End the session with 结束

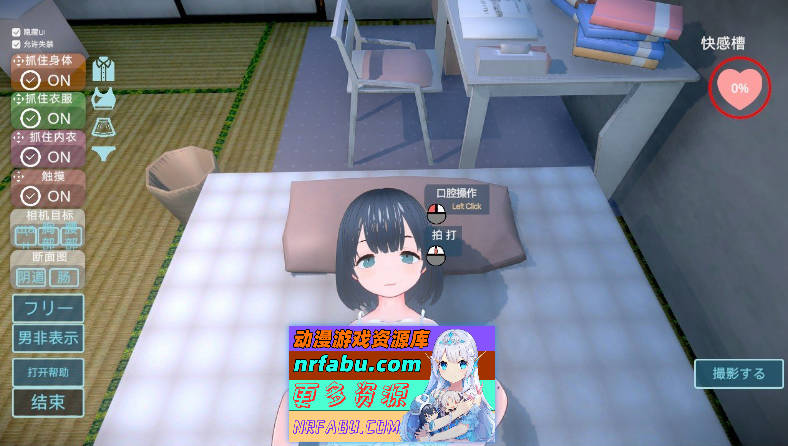pyautogui.click(x=48, y=403)
